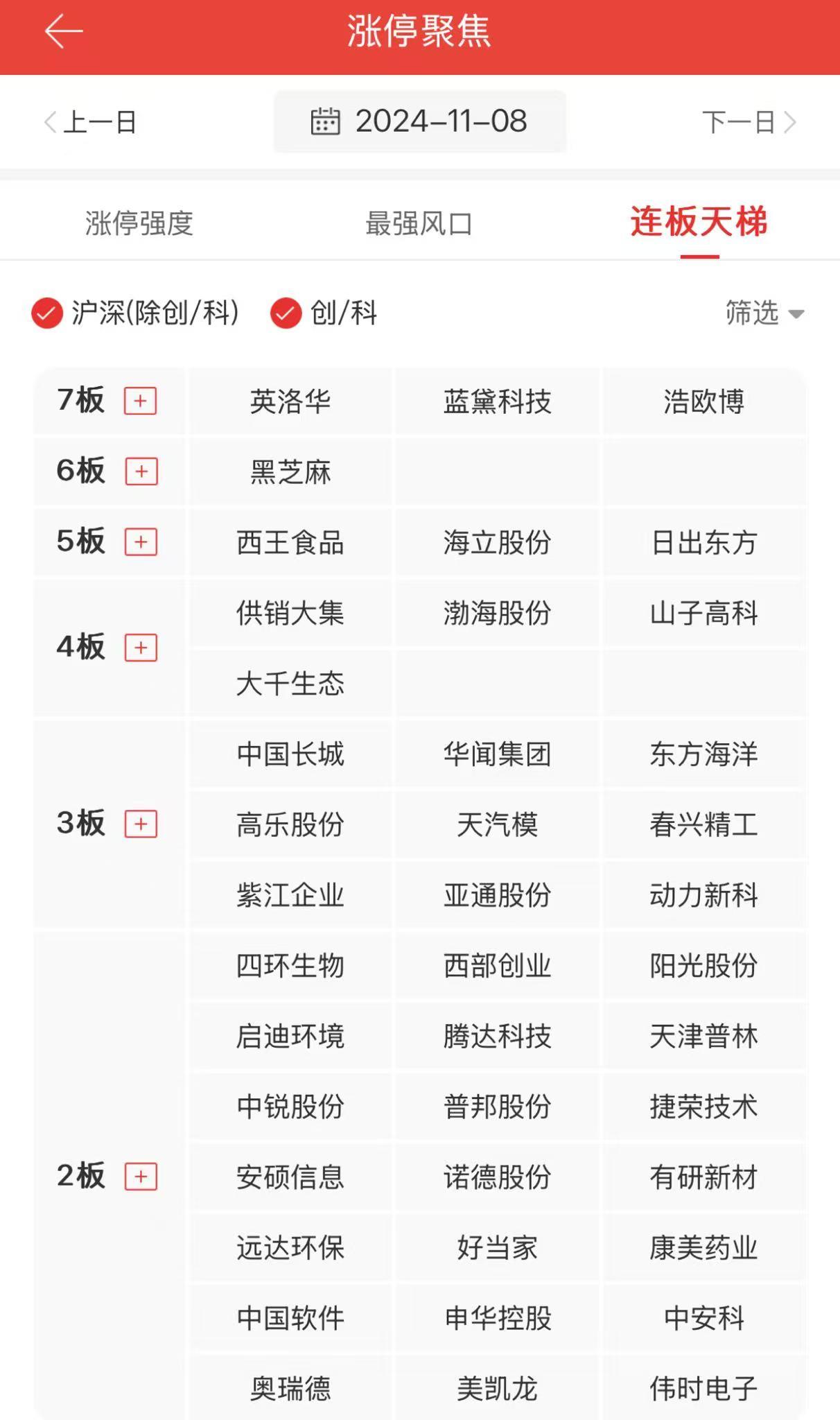Image resolution: width=840 pixels, height=1420 pixels.
Task: Click 下一日 to view next day
Action: coord(738,122)
